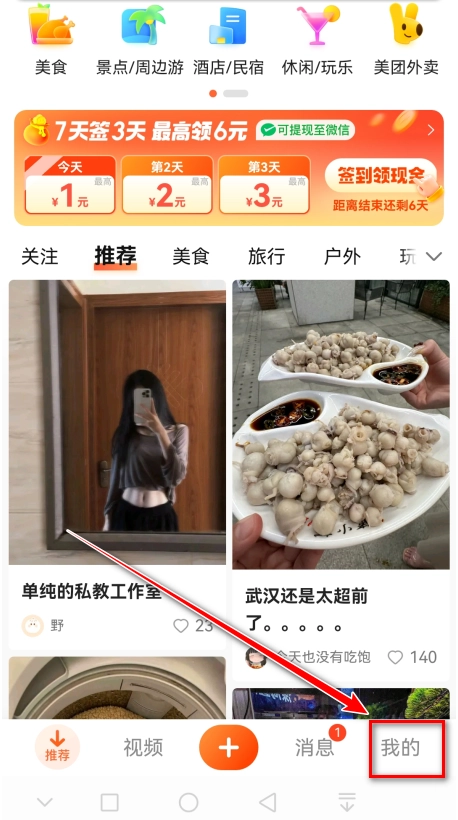Expand the feed tabs dropdown arrow
The image size is (458, 820).
(x=434, y=256)
